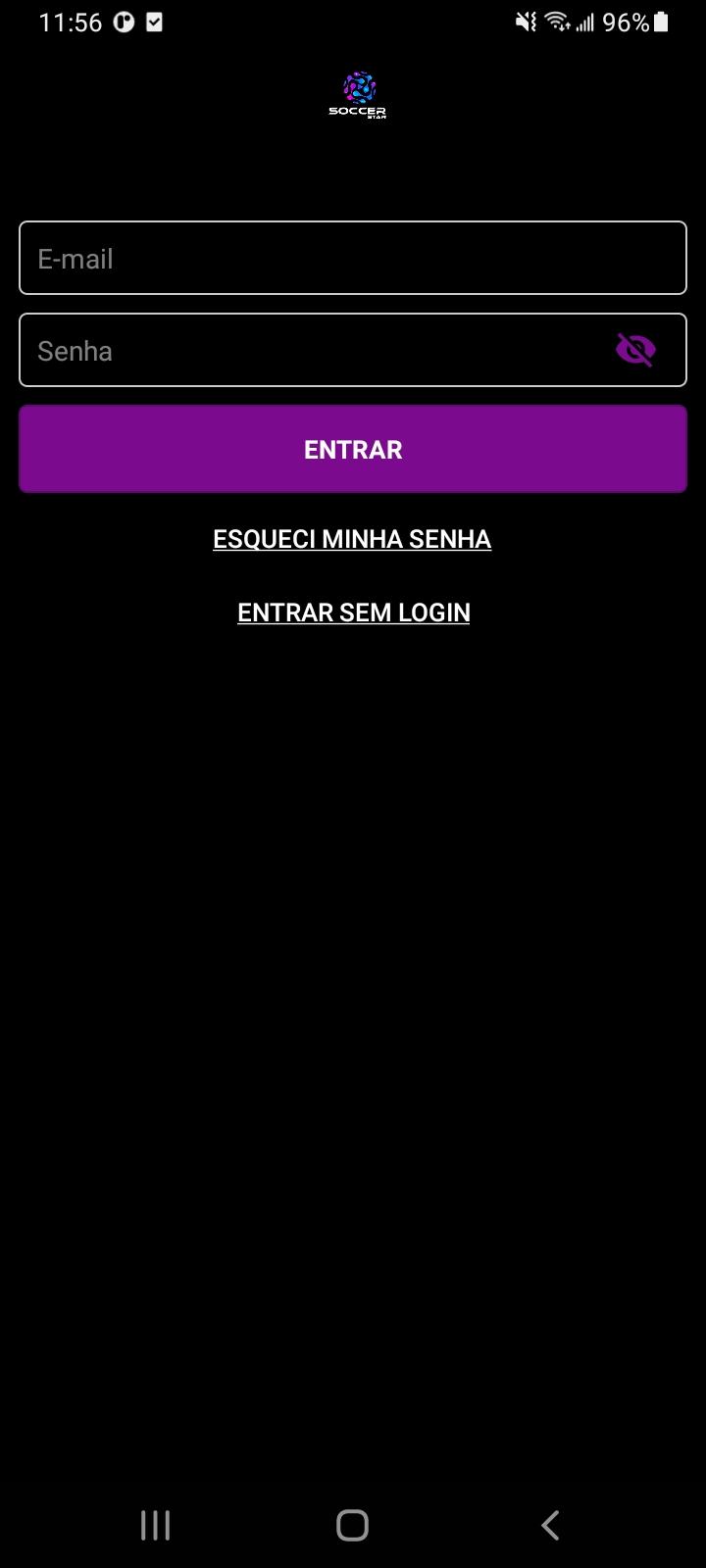This screenshot has height=1568, width=706.
Task: Open the recent apps overview
Action: click(x=155, y=1525)
